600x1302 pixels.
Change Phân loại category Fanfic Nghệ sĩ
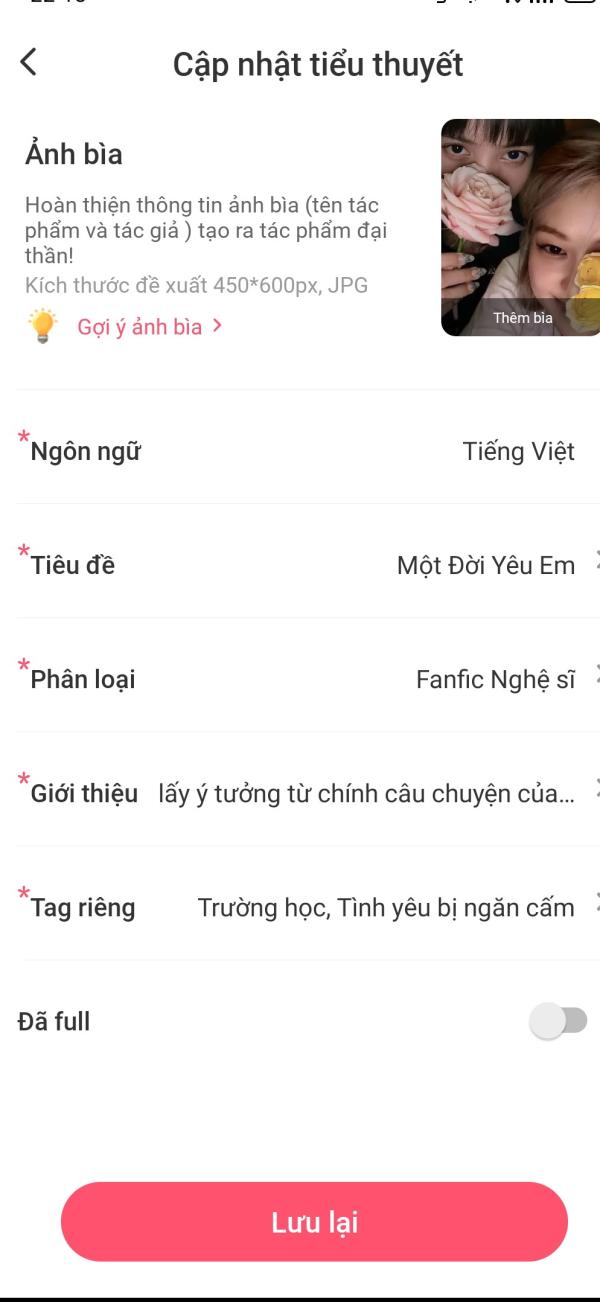[x=300, y=679]
